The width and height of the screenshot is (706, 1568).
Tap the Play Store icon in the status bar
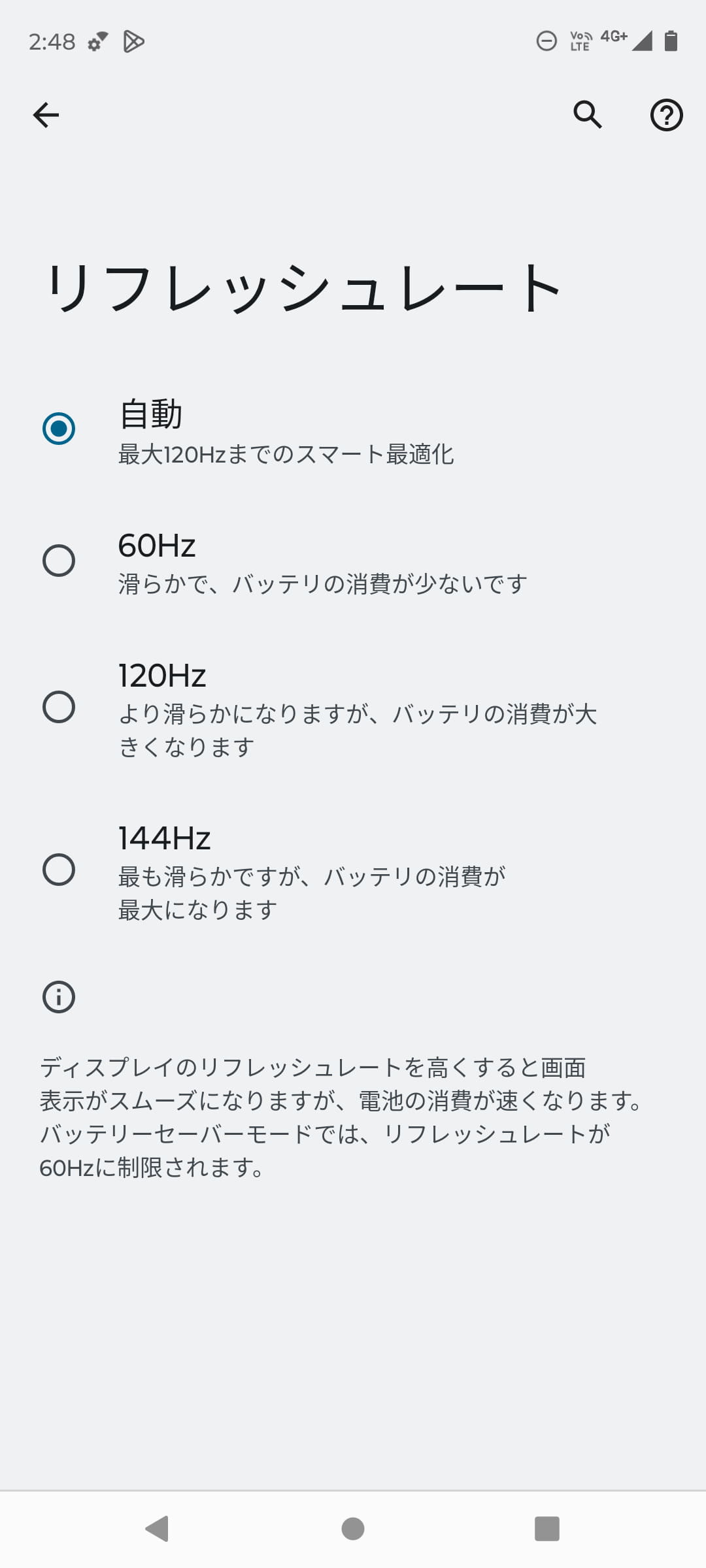(133, 41)
